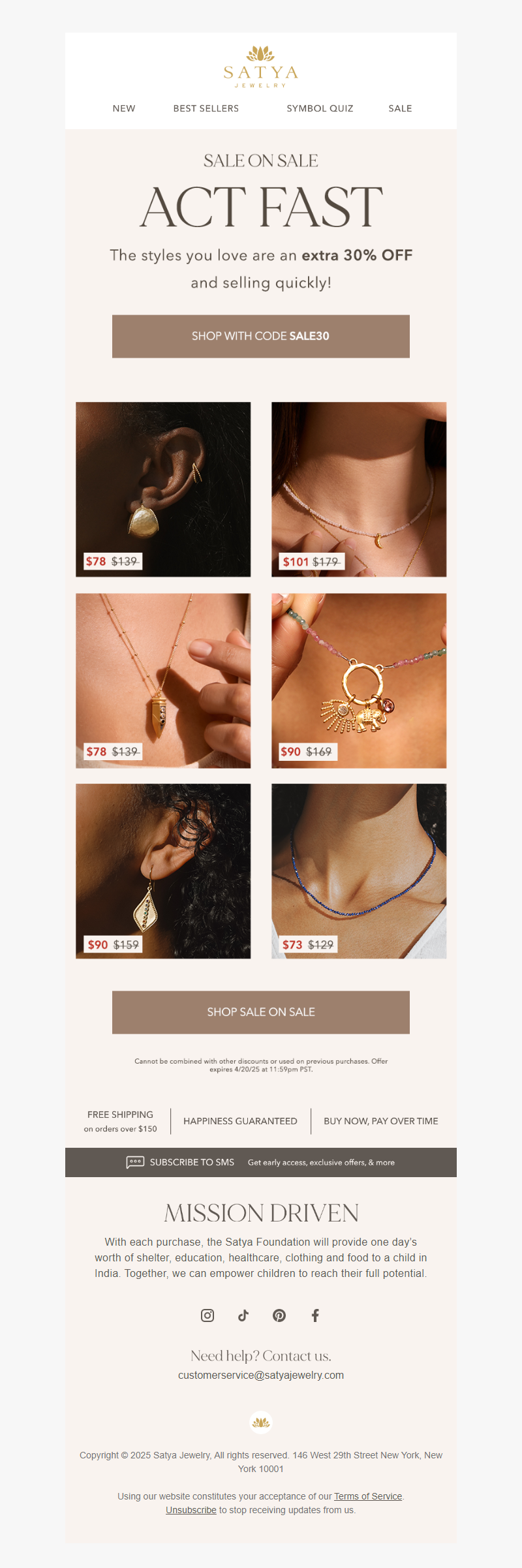This screenshot has height=1568, width=522.
Task: Visit the Pinterest profile
Action: 279,1315
